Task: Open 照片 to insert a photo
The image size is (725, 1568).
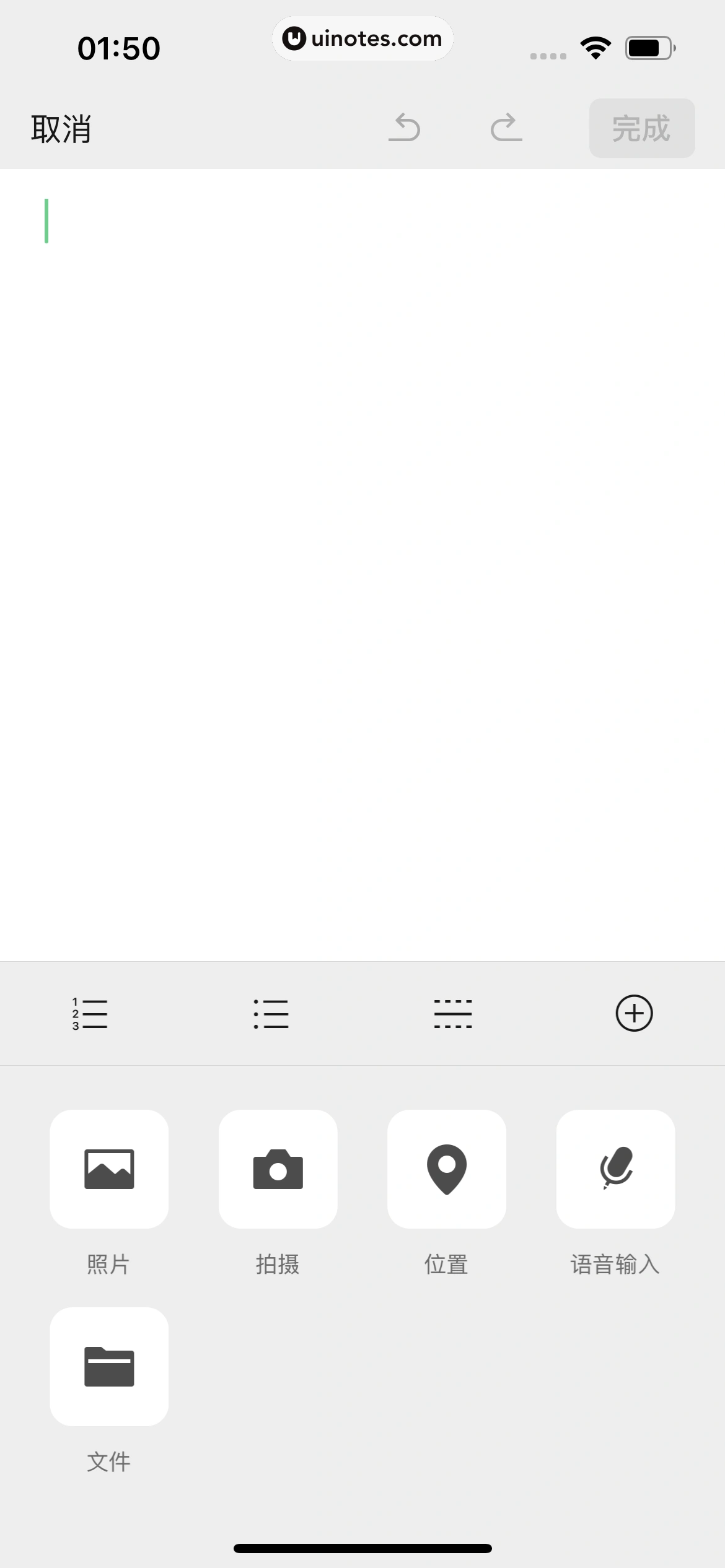Action: [x=109, y=1169]
